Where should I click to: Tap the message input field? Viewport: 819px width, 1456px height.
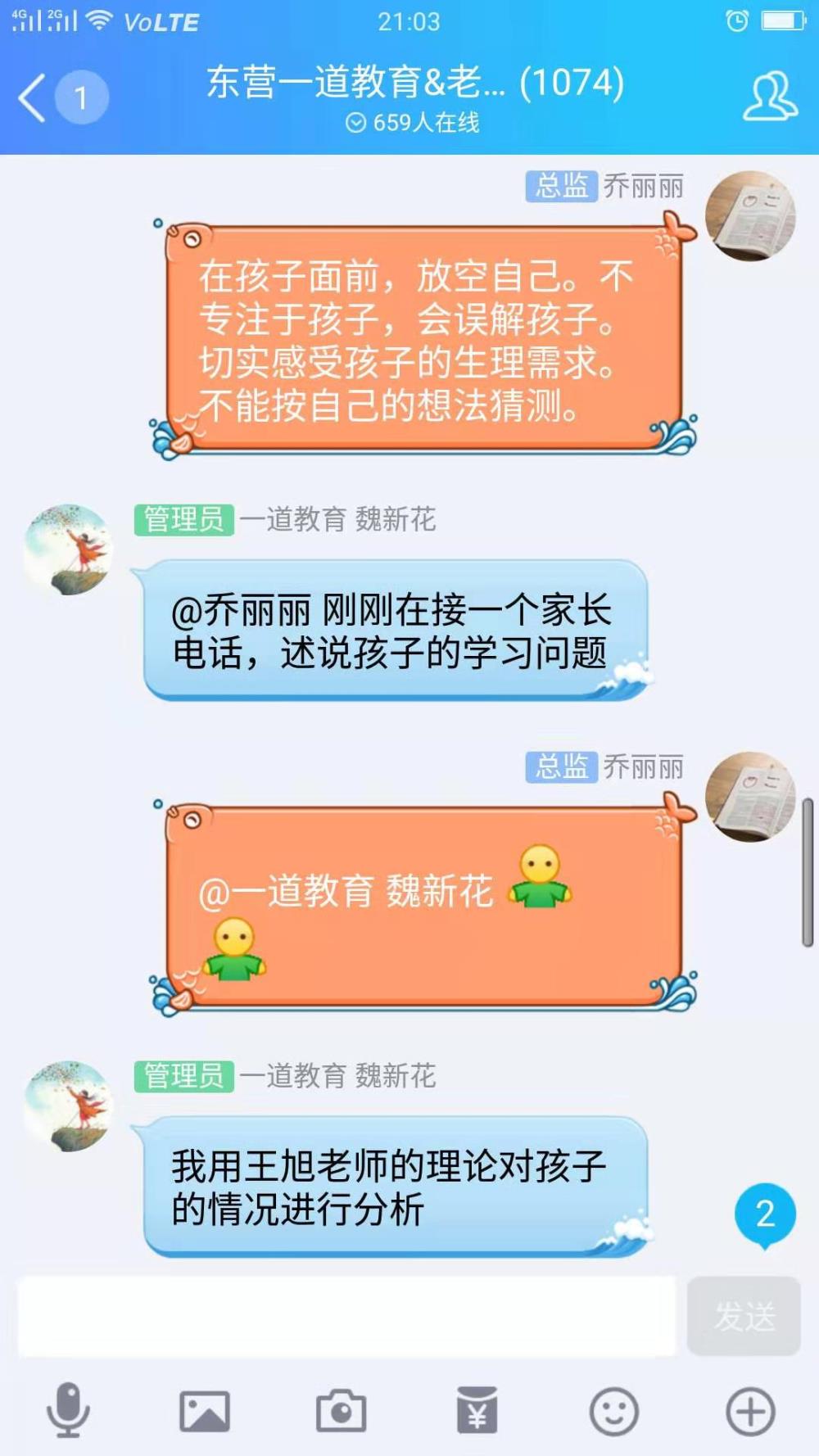347,1316
